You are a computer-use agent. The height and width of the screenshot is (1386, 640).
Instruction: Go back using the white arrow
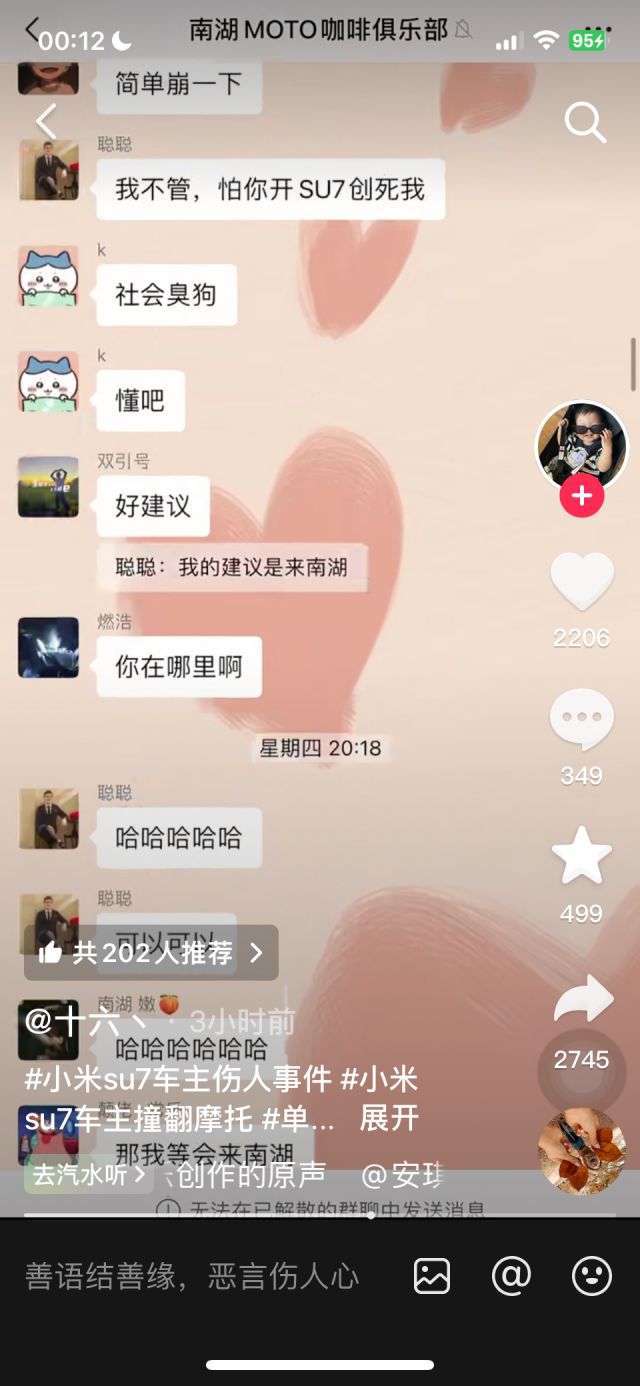point(46,122)
